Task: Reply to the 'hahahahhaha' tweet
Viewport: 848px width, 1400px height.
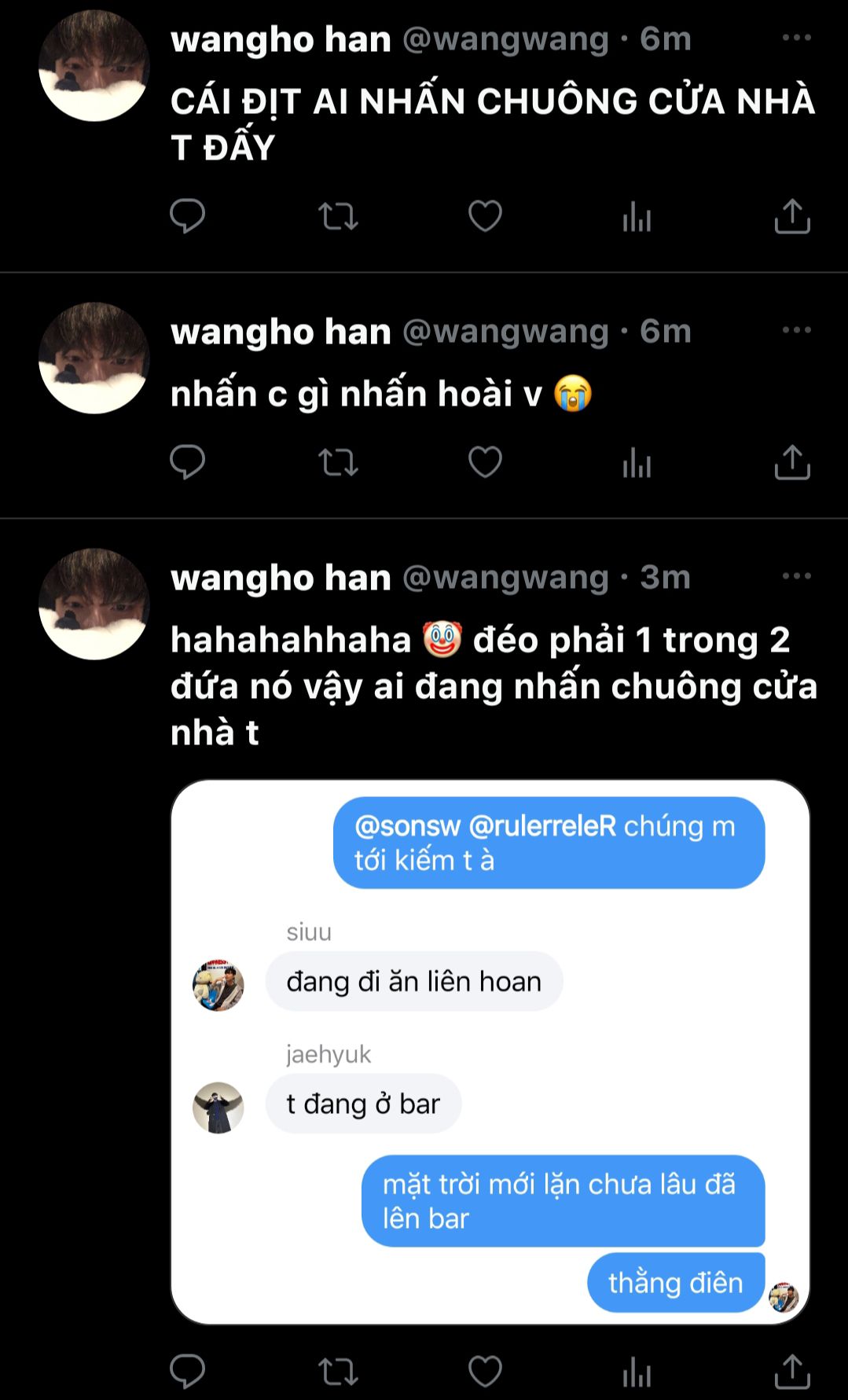Action: (187, 1372)
